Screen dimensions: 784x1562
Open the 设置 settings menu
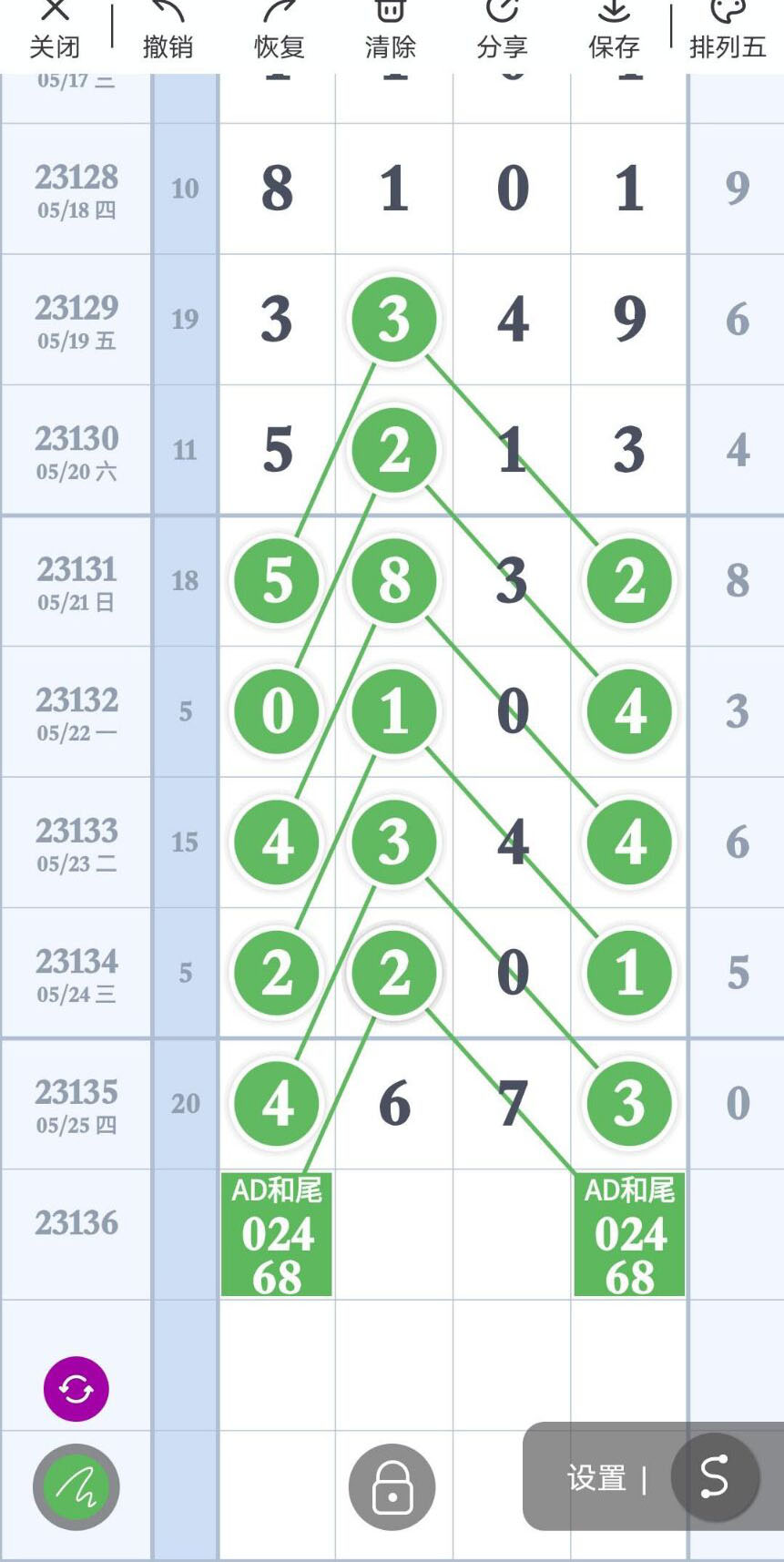click(x=598, y=1478)
